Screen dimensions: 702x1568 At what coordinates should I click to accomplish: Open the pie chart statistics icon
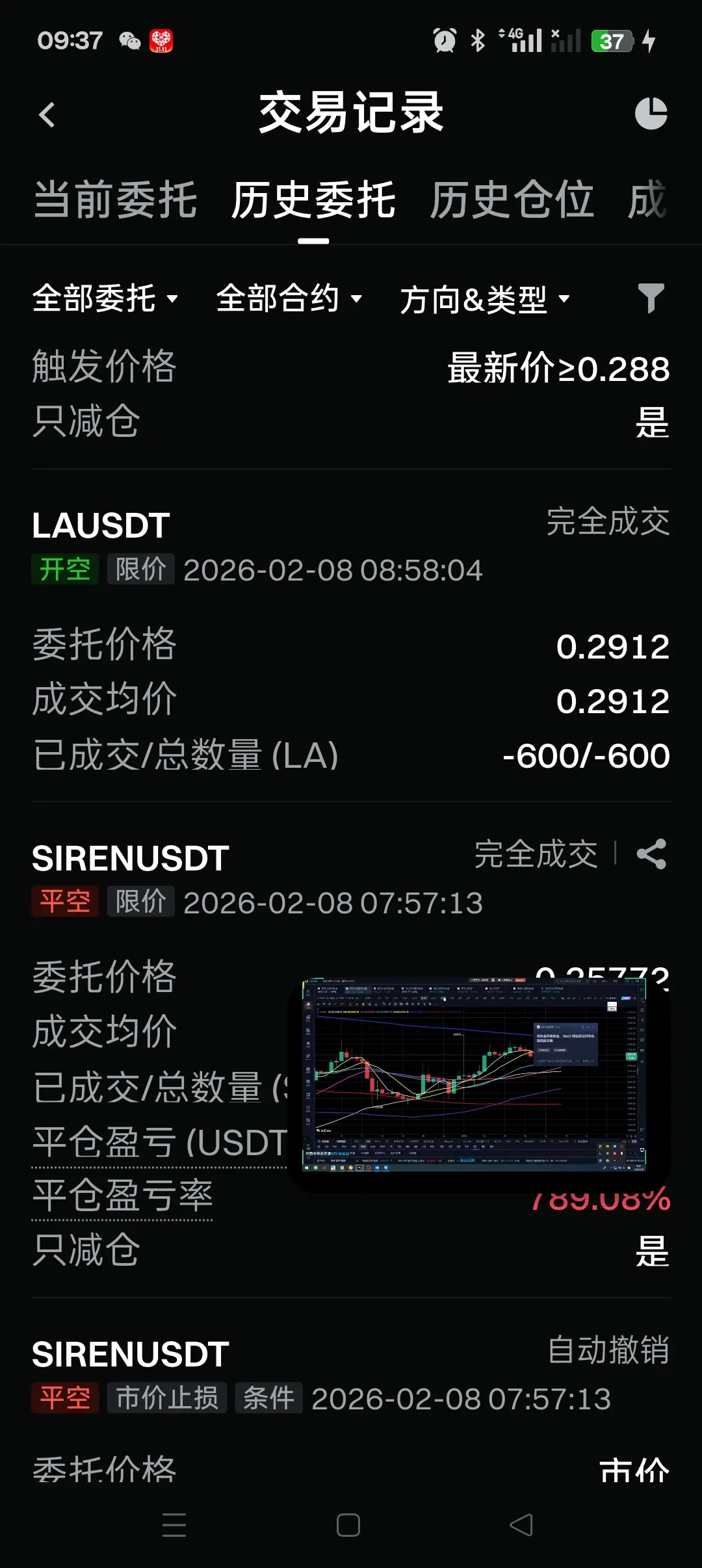[651, 114]
